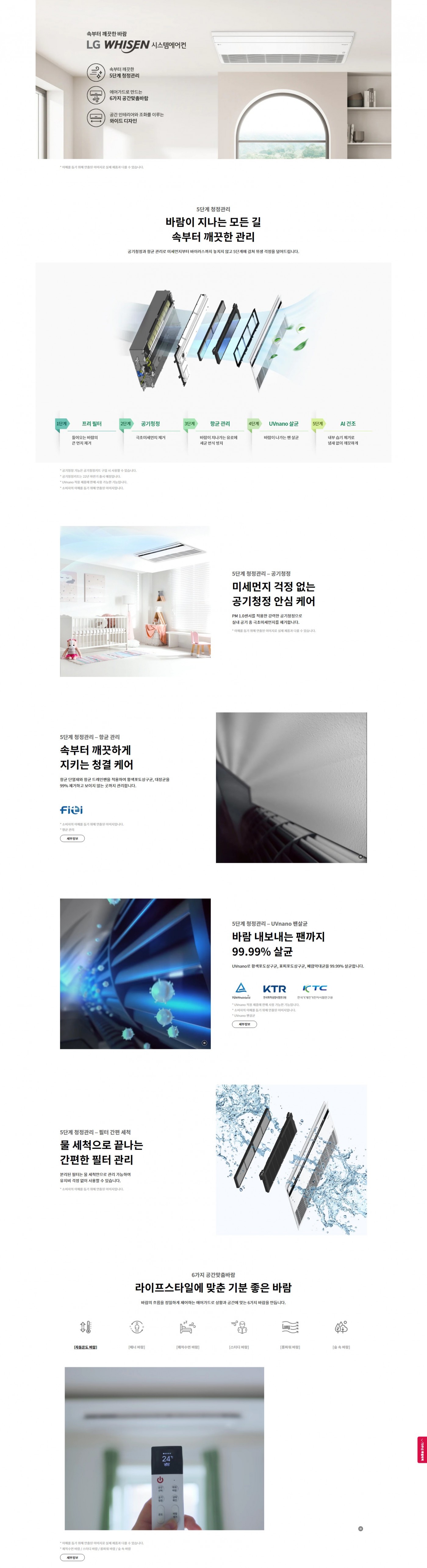
Task: Pause the 항균 관리 fan video
Action: [360, 856]
